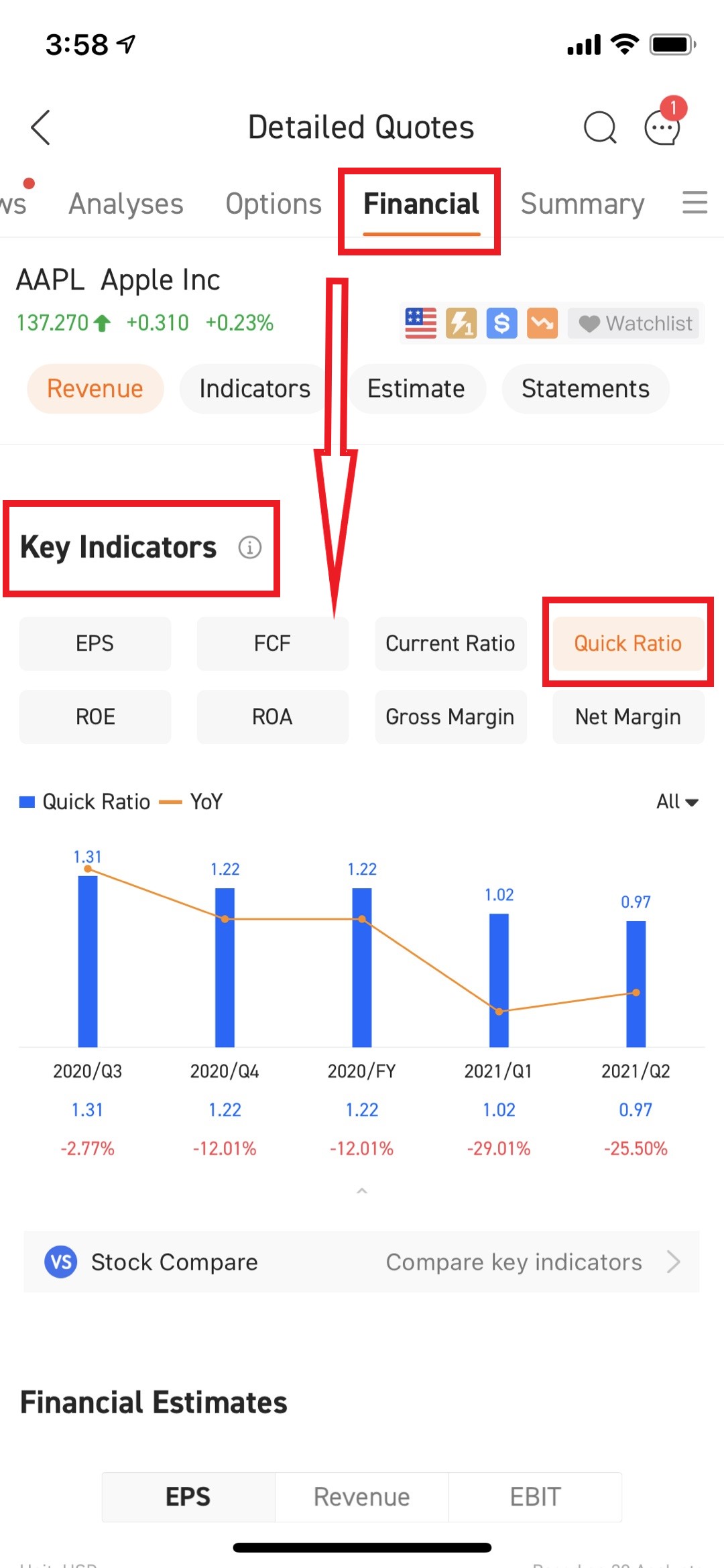Select the Gross Margin indicator
This screenshot has width=724, height=1568.
pos(450,717)
